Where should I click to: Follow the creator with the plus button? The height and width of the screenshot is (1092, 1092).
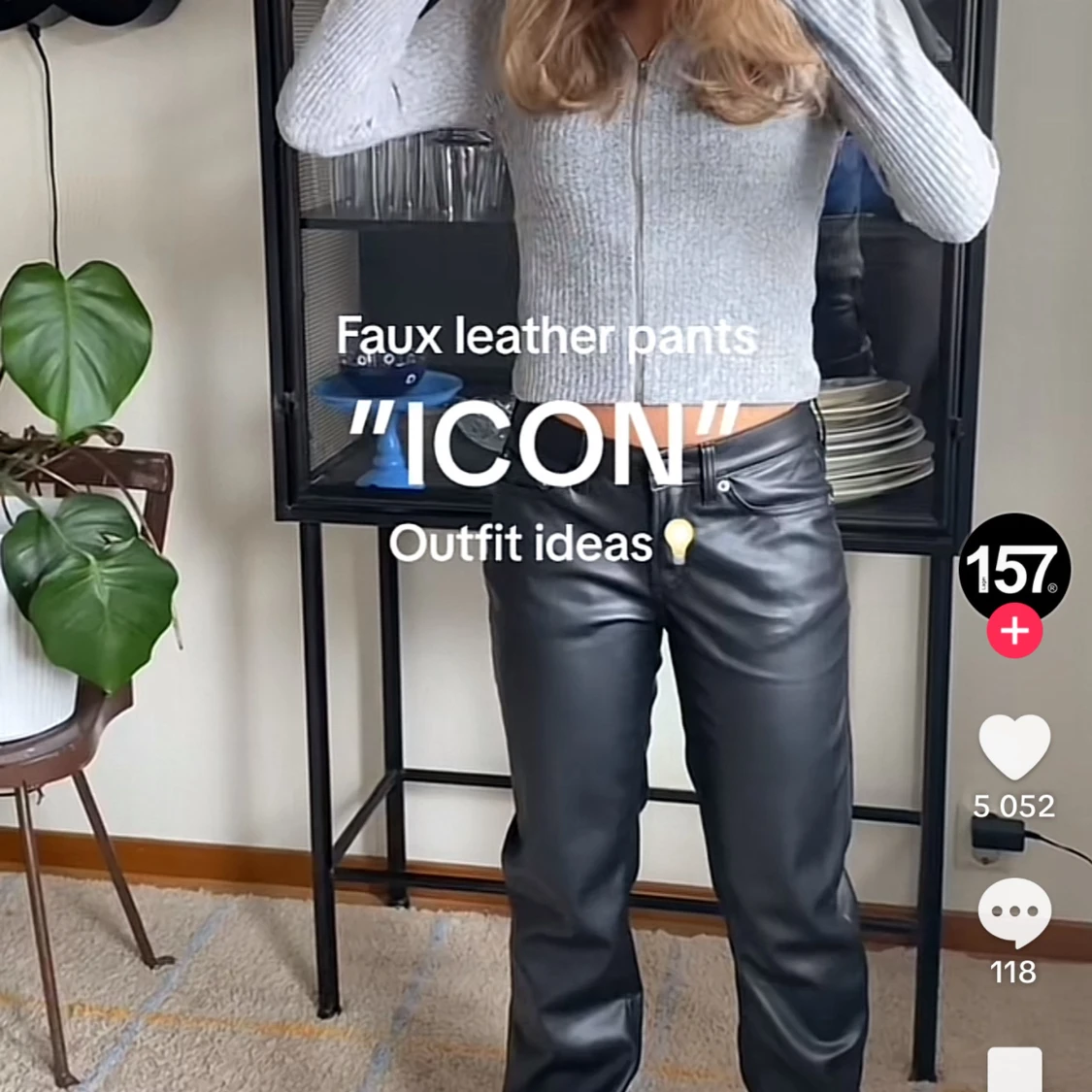pyautogui.click(x=1014, y=632)
